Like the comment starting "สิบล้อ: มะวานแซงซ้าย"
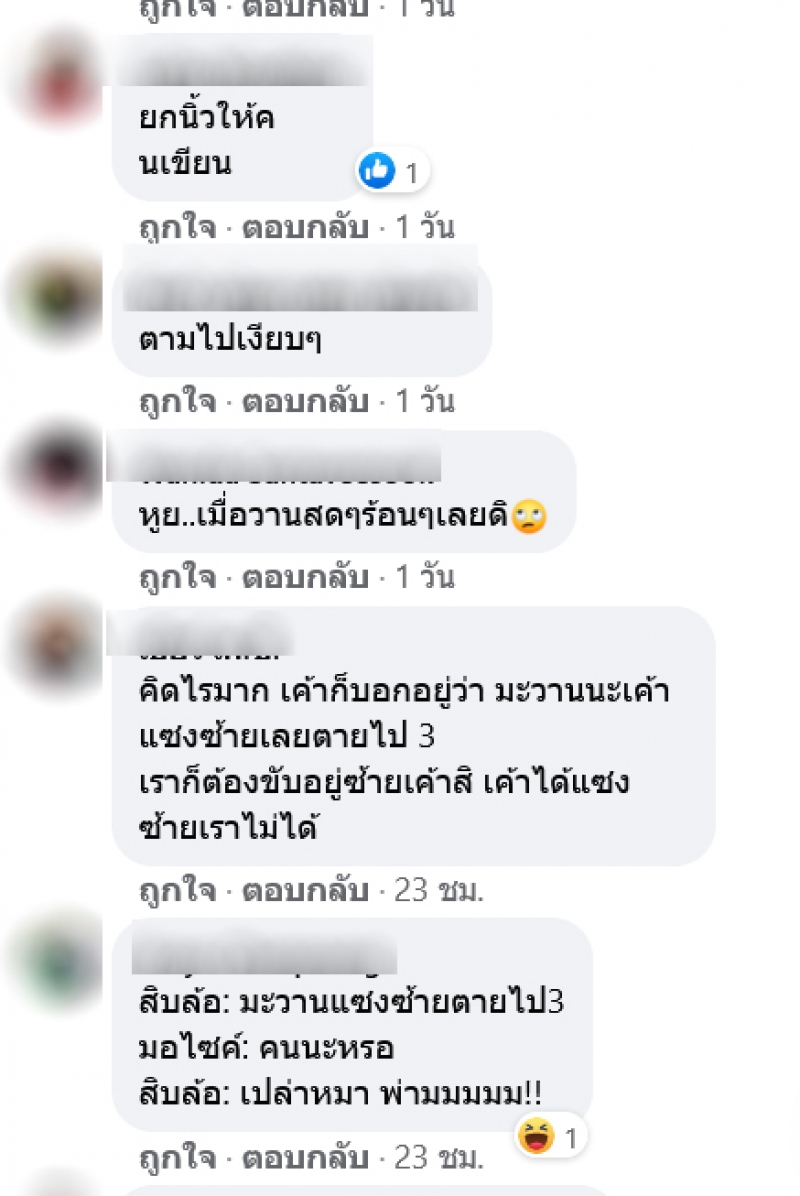800x1196 pixels. pyautogui.click(x=177, y=1158)
